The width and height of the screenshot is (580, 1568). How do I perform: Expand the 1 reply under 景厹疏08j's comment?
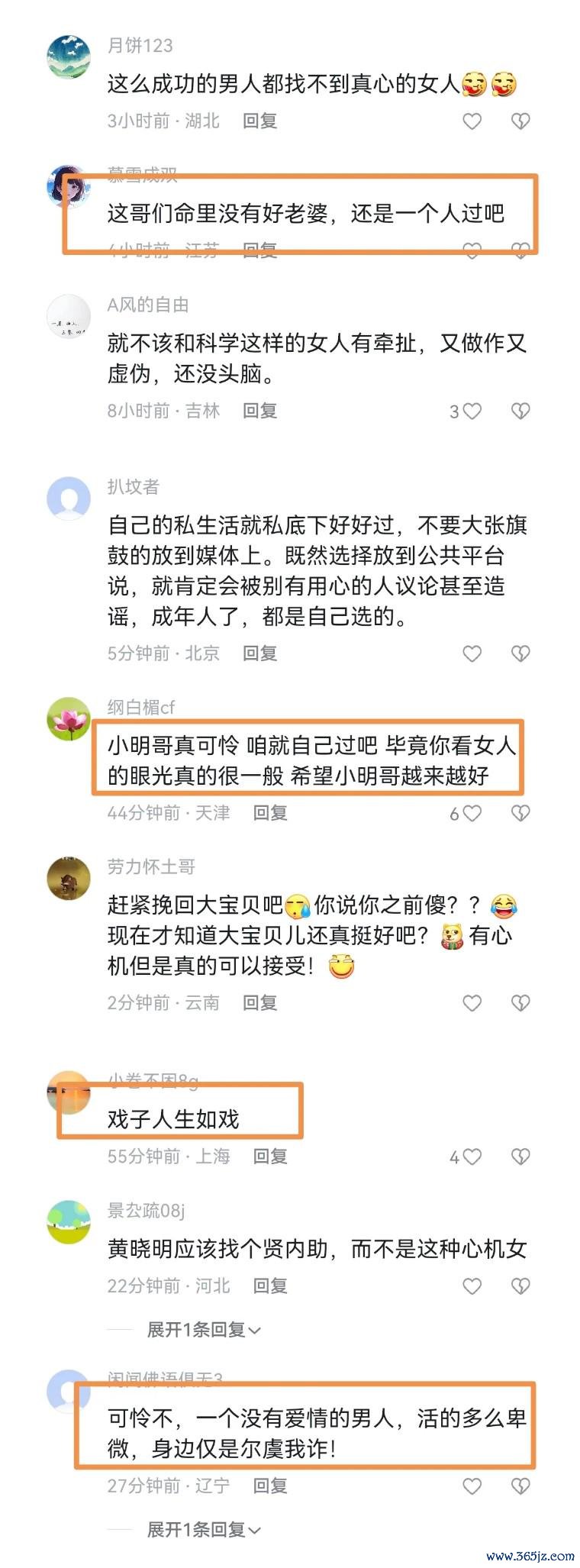(203, 1330)
